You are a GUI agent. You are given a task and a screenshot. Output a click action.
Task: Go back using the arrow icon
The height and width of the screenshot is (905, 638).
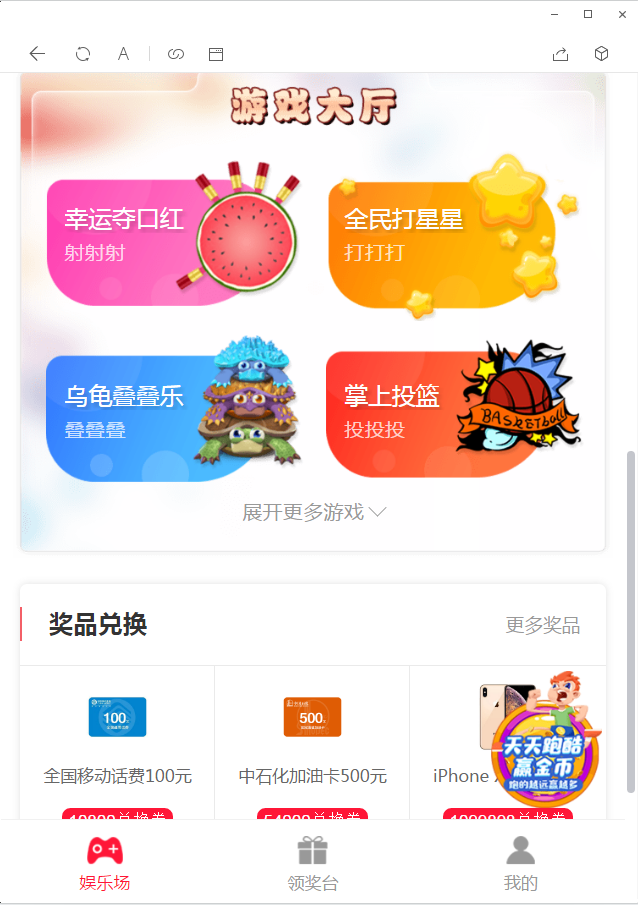(37, 54)
